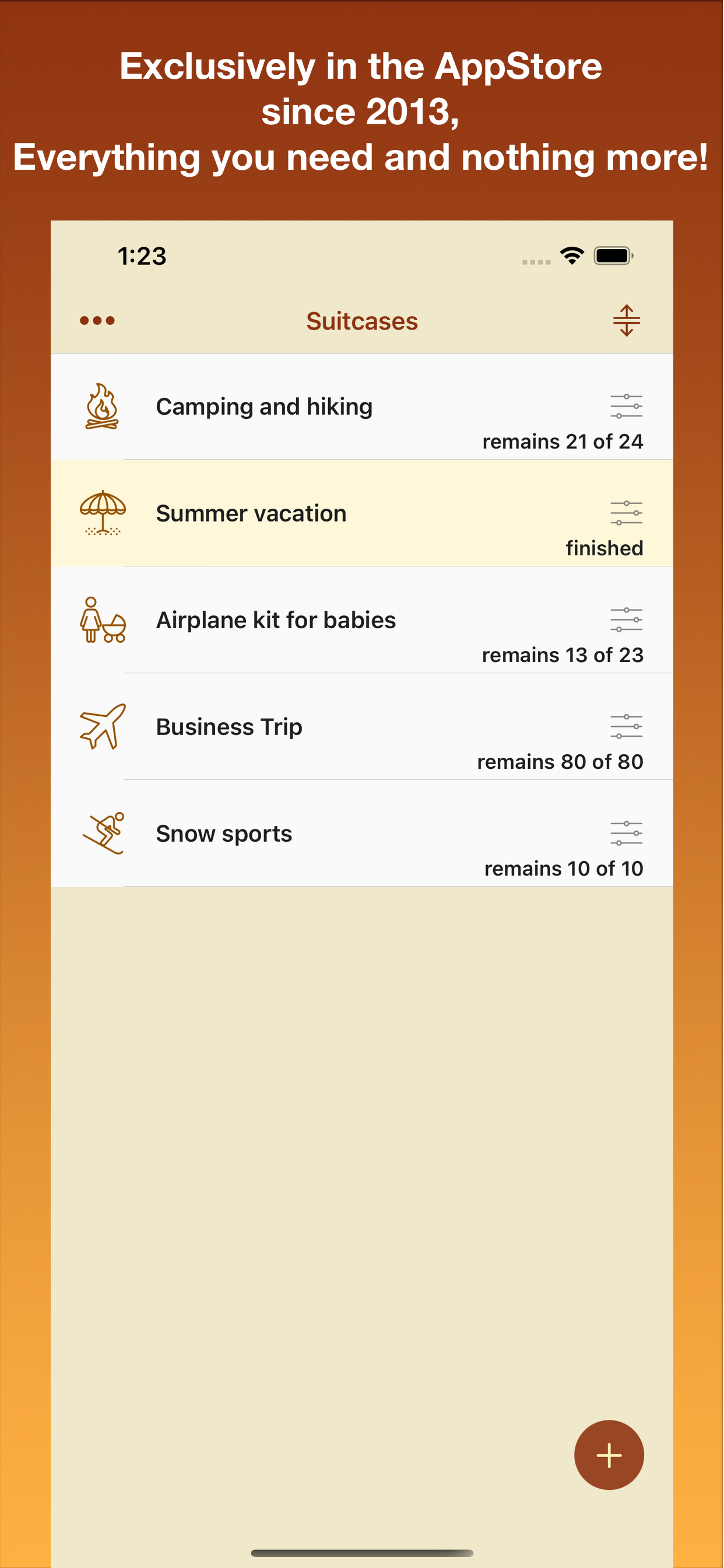Tap the beach umbrella icon for Summer vacation
The height and width of the screenshot is (1568, 724).
[104, 512]
